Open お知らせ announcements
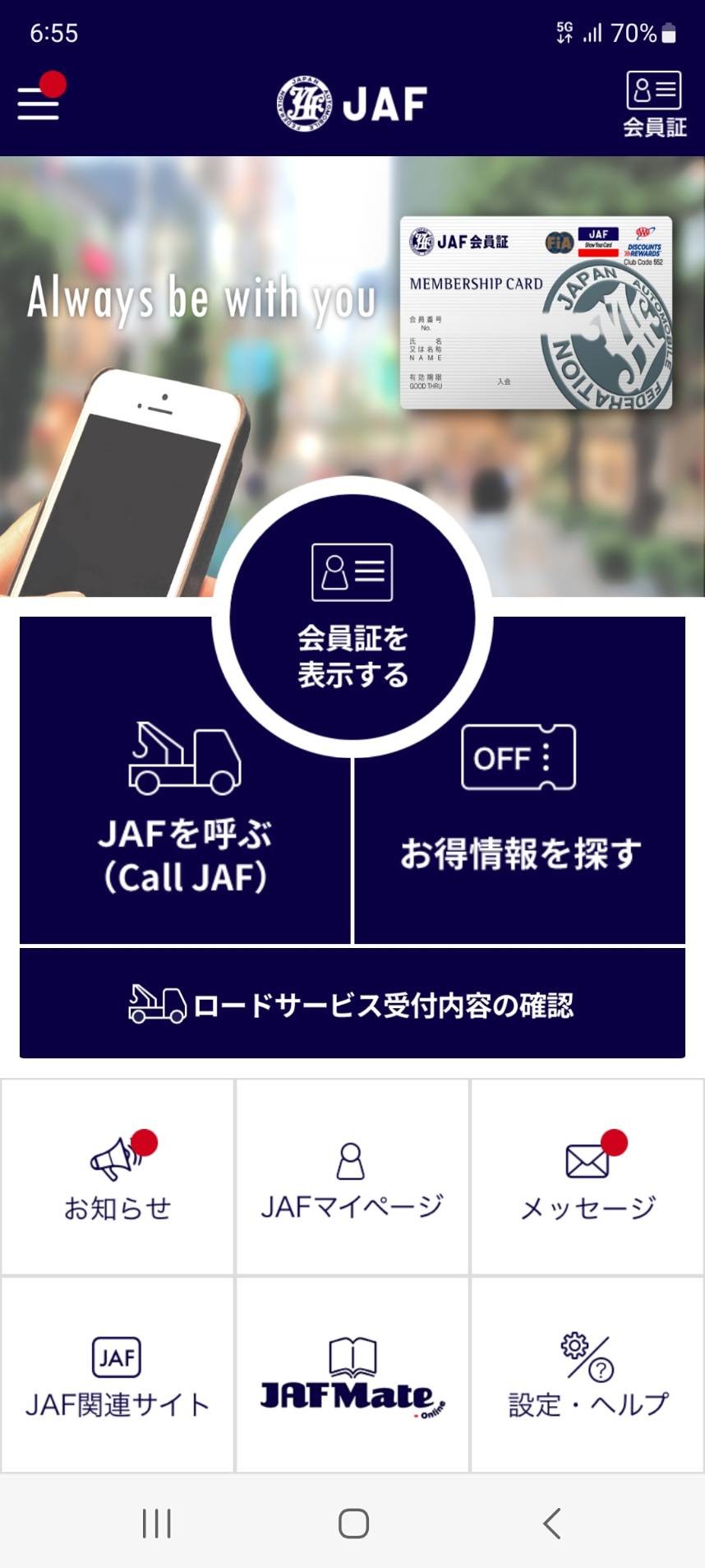 118,1177
